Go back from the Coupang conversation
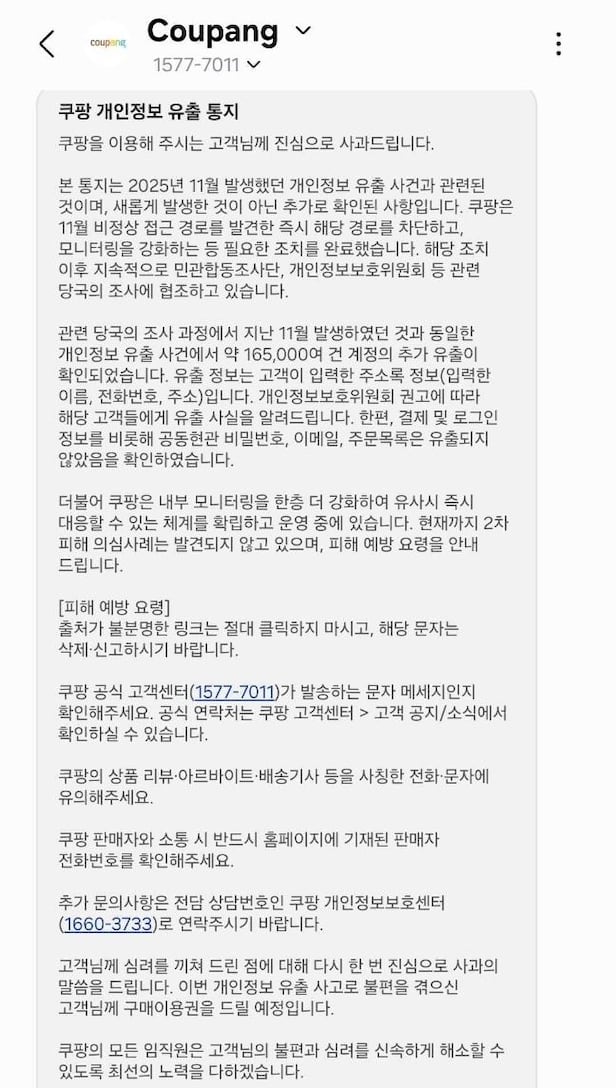This screenshot has height=1088, width=616. pos(46,44)
